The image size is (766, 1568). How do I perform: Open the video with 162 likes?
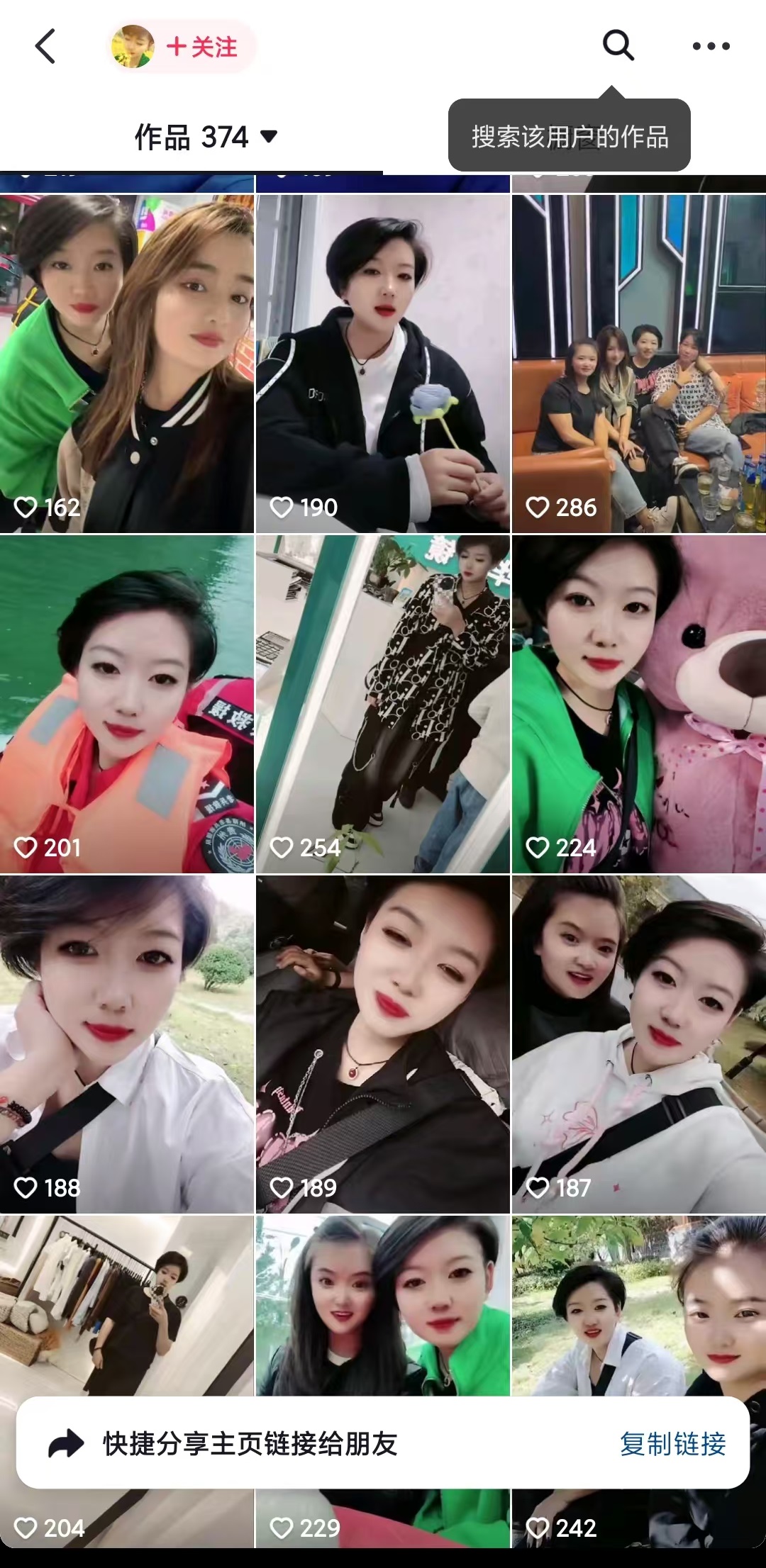(x=126, y=363)
